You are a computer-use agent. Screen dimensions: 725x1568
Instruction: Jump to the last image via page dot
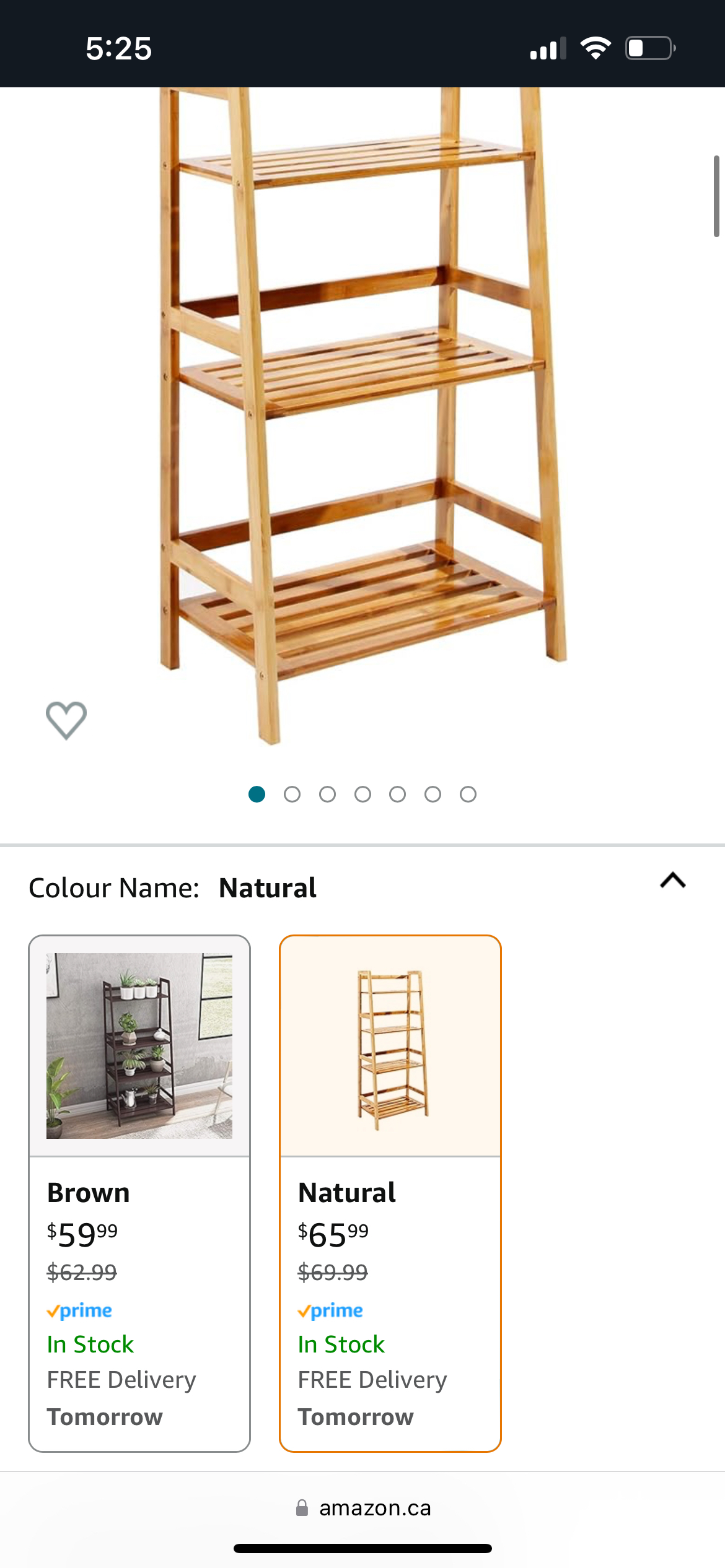click(468, 794)
